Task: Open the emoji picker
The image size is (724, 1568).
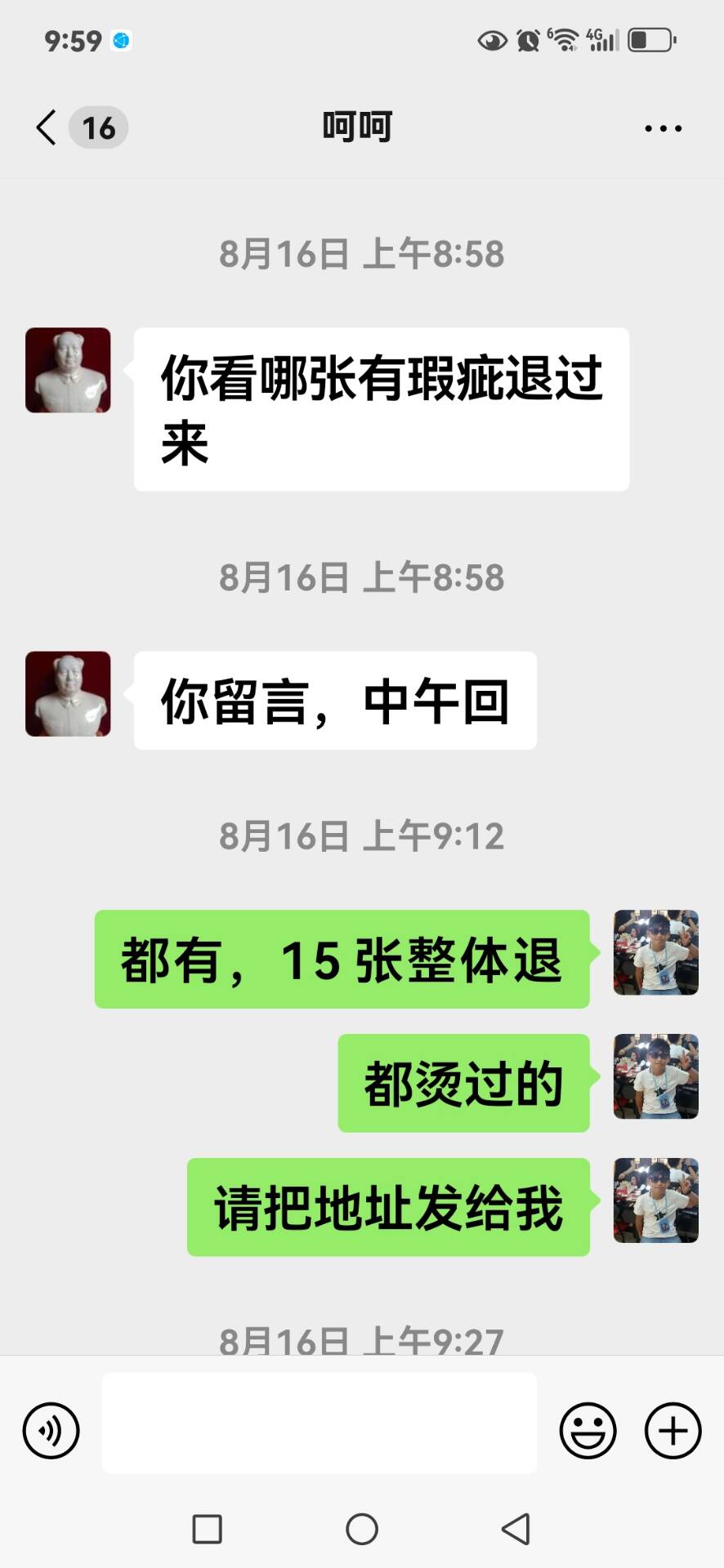Action: point(588,1431)
